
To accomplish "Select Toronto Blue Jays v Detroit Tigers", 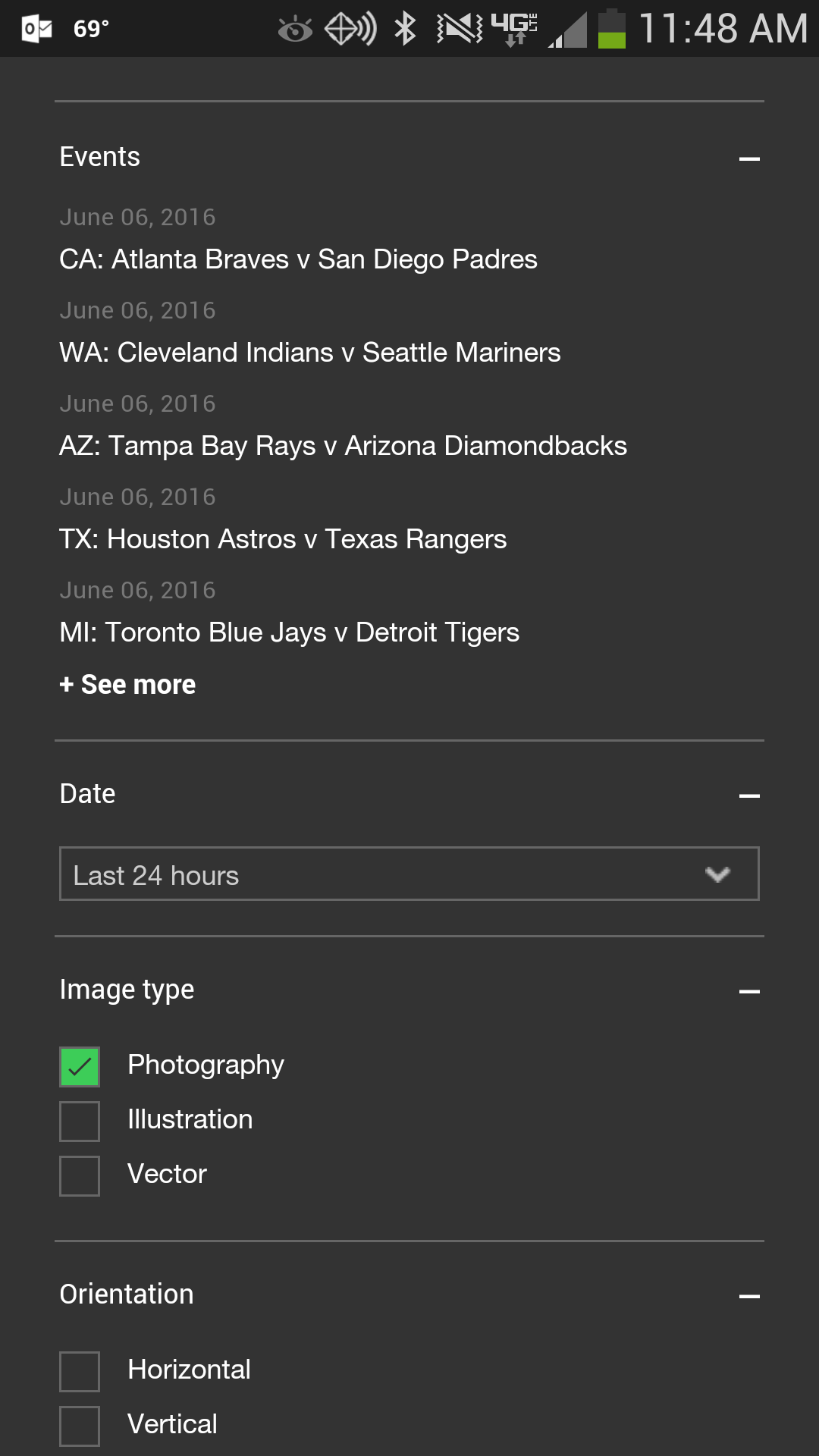I will [x=290, y=632].
